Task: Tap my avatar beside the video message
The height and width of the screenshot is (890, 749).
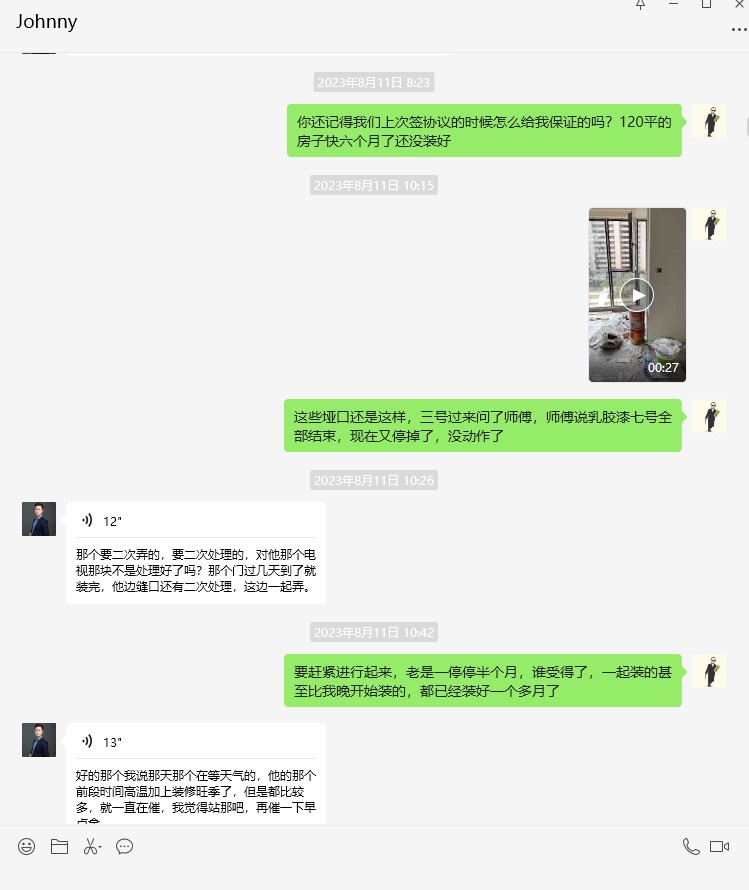Action: [x=709, y=225]
